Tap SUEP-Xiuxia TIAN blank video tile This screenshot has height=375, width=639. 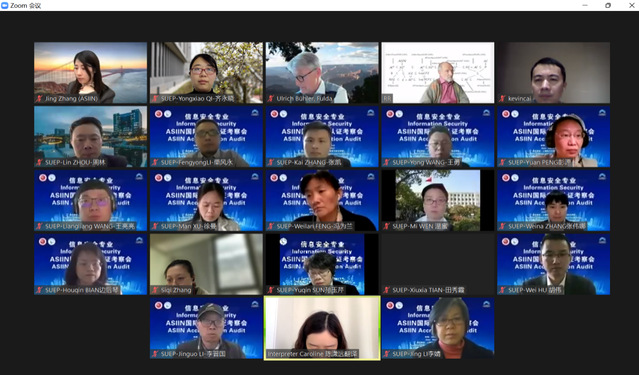pos(438,264)
